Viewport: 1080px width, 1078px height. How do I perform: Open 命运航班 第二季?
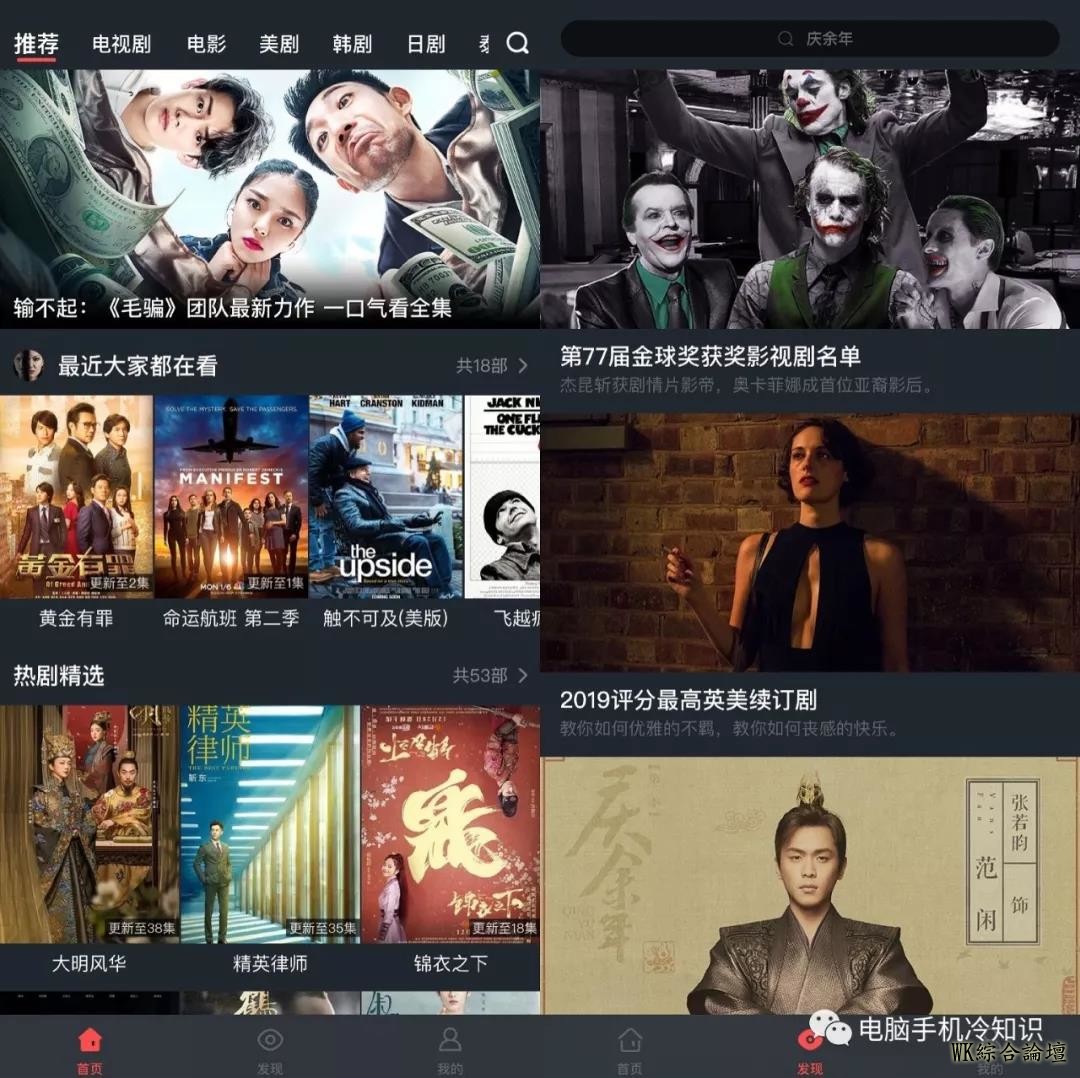tap(231, 497)
